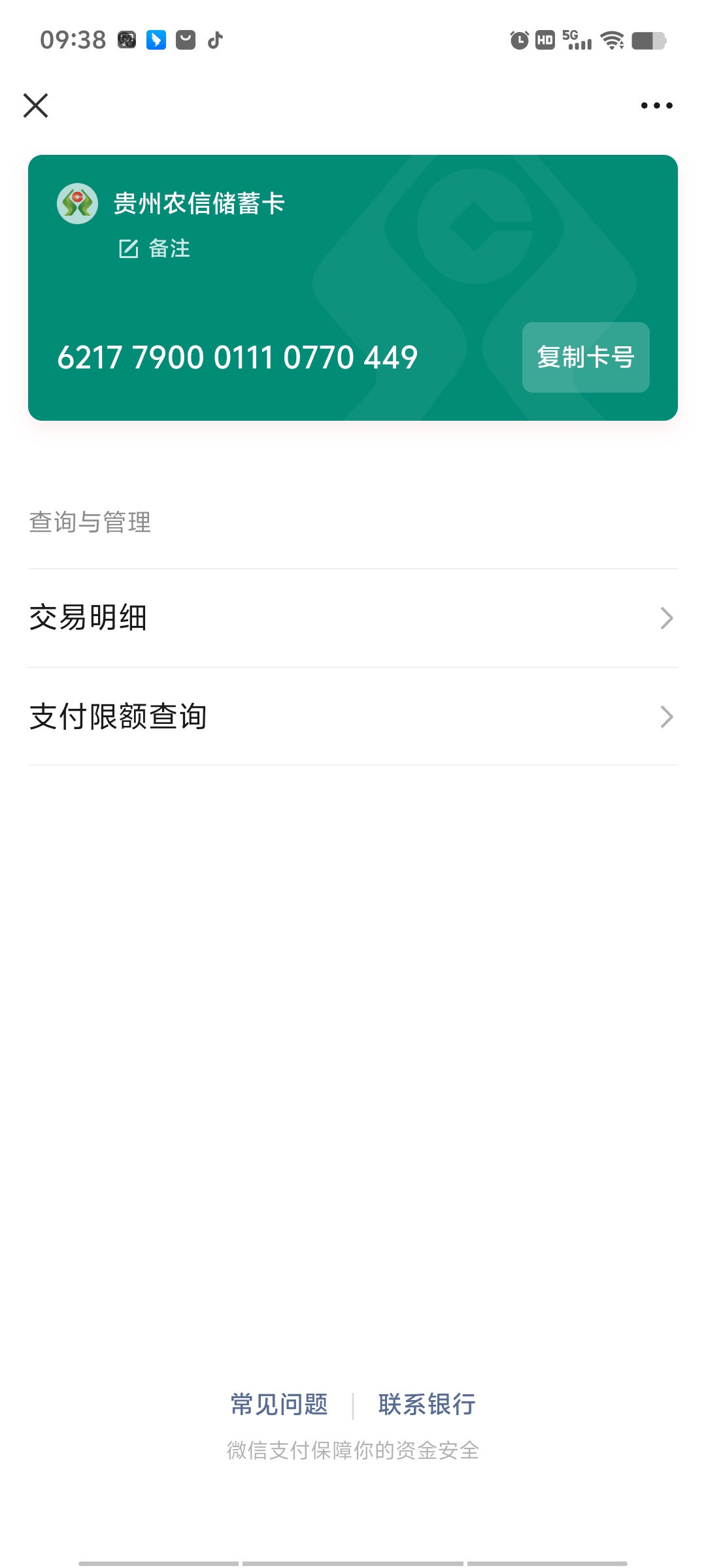The width and height of the screenshot is (706, 1568).
Task: Tap 备注 to edit card note
Action: 155,248
